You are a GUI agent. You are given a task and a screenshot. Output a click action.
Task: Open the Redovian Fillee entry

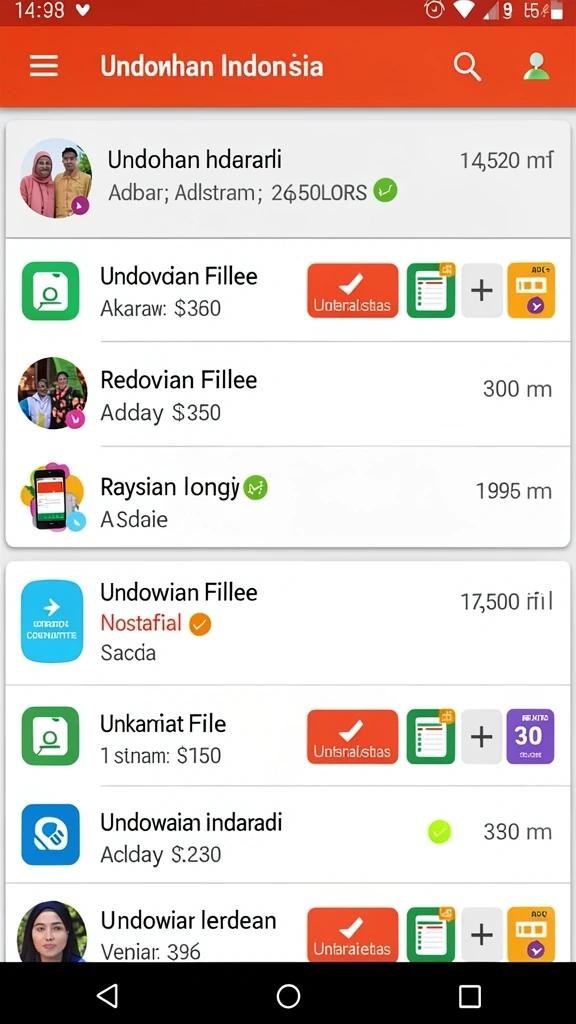click(288, 394)
